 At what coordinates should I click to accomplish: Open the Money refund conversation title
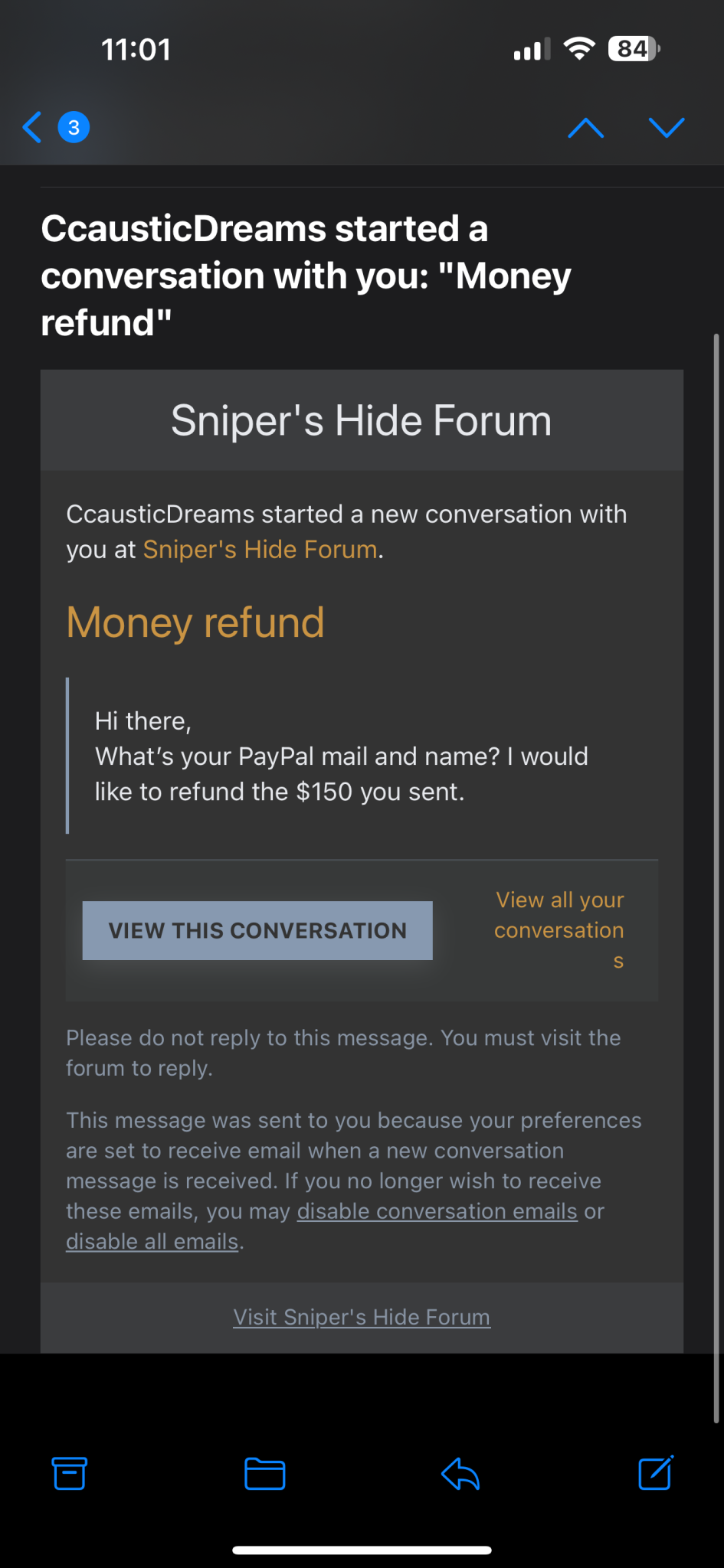pyautogui.click(x=195, y=622)
